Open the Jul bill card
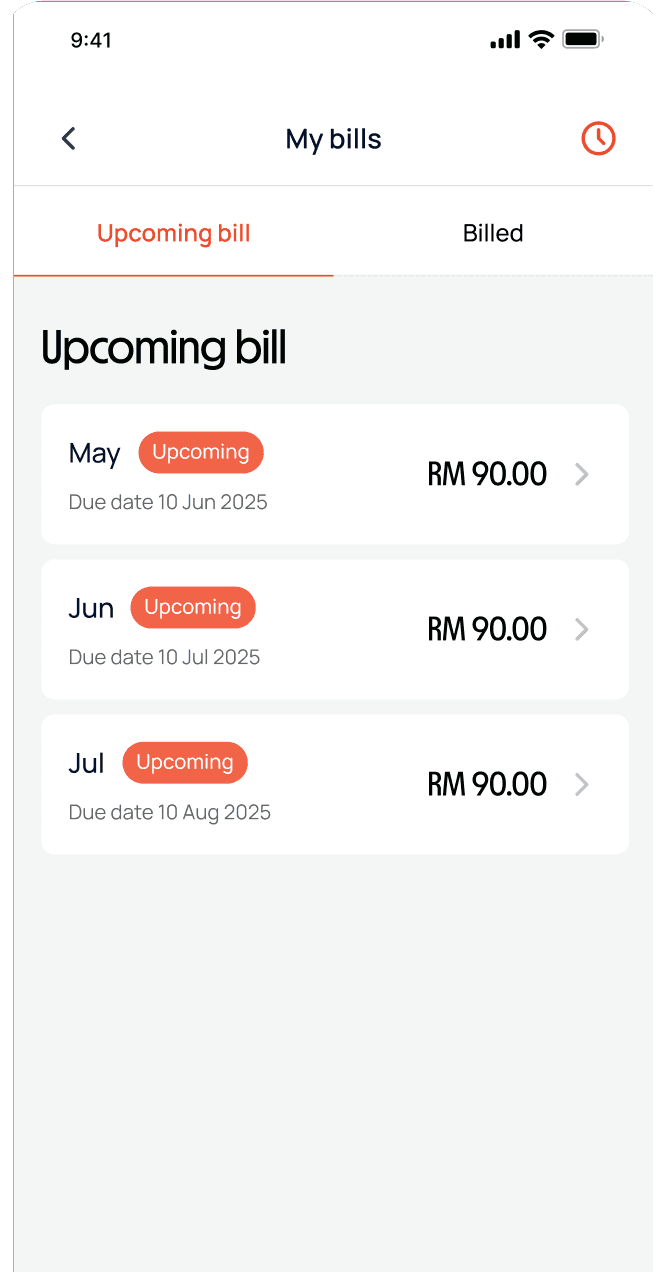665x1272 pixels. click(x=334, y=784)
